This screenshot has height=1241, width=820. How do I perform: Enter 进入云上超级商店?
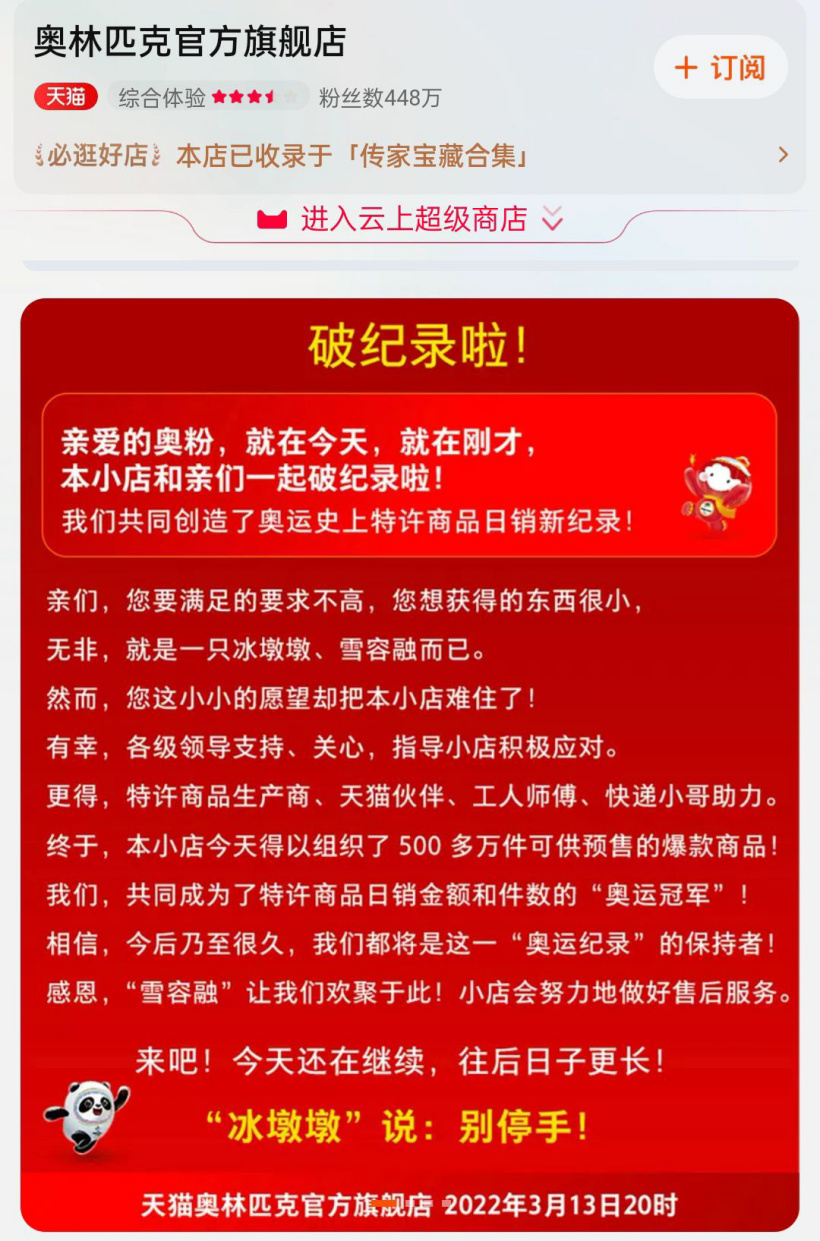(411, 219)
